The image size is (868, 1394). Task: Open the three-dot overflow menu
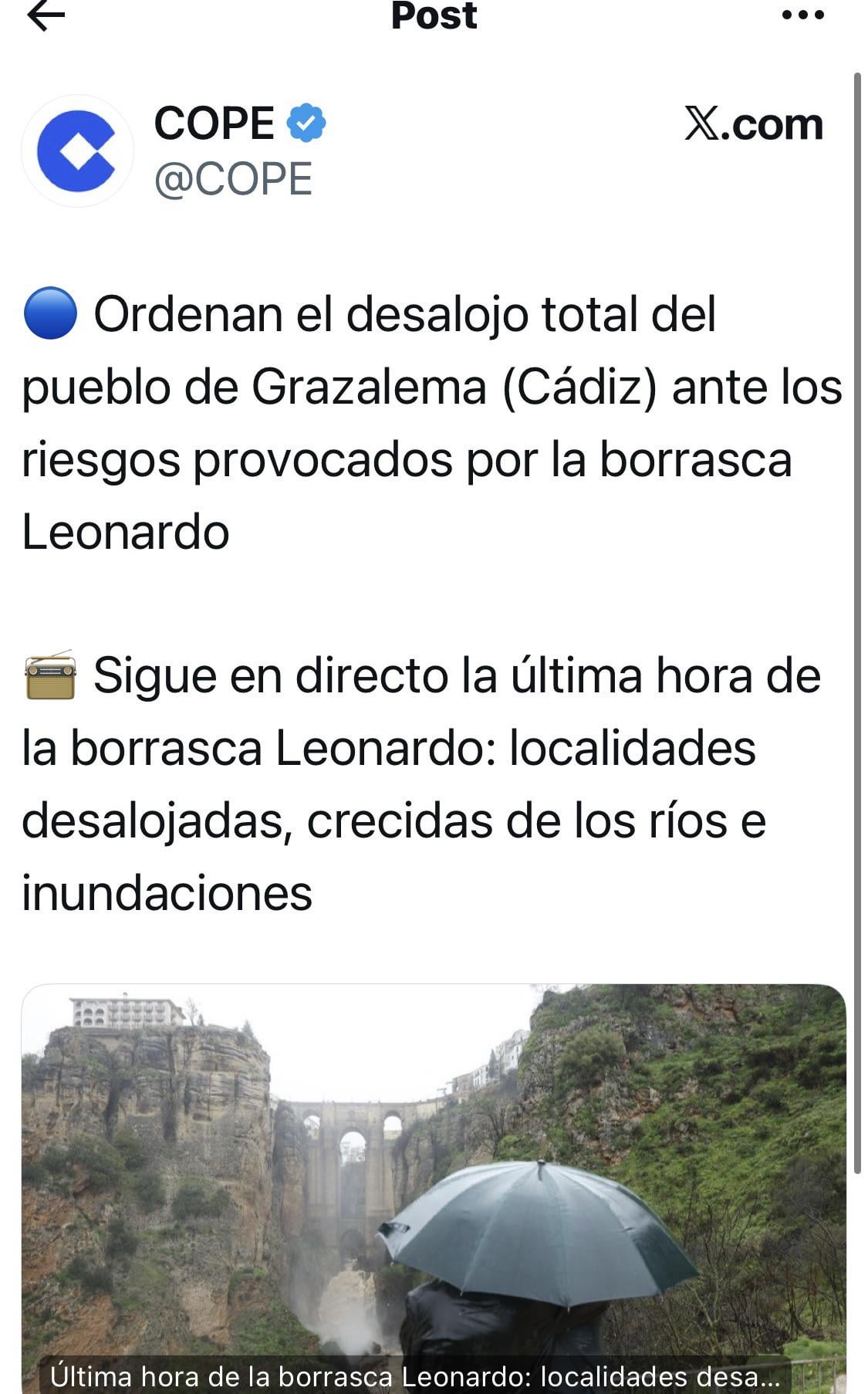[x=802, y=15]
